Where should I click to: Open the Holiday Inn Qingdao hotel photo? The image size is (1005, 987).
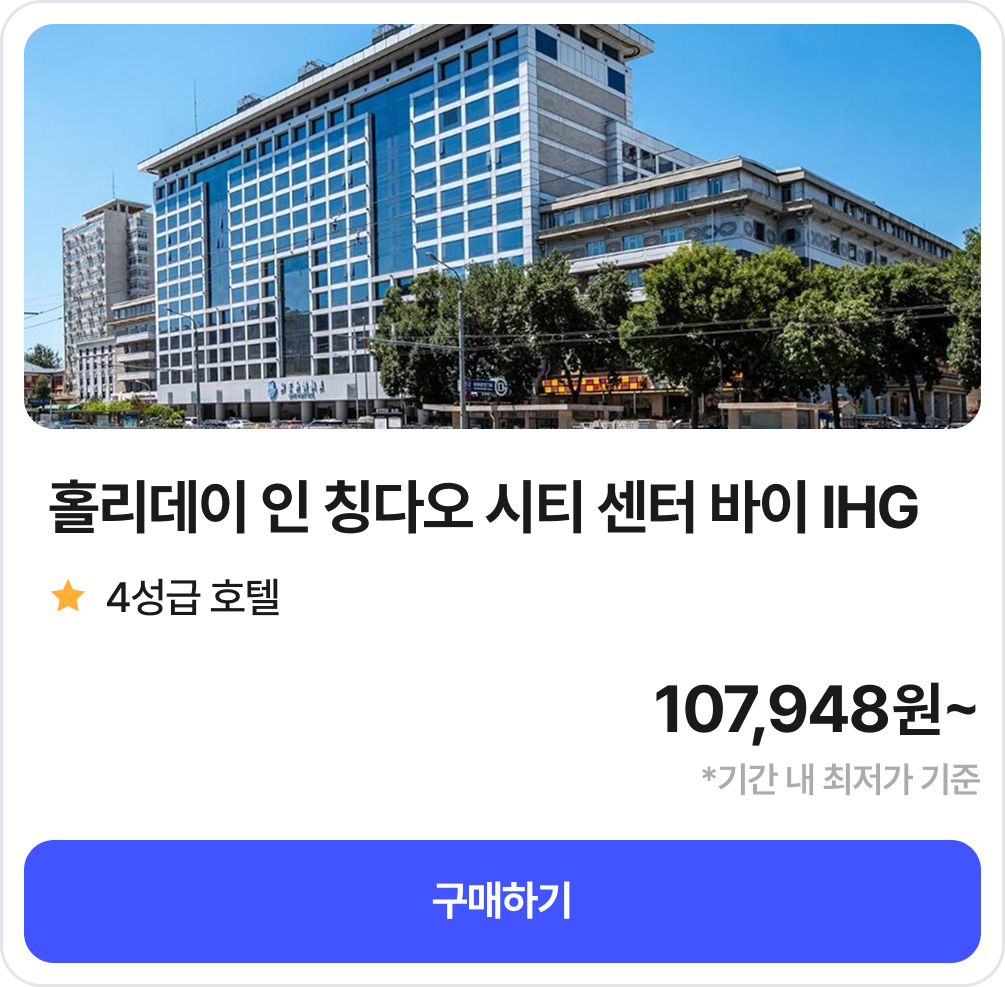pos(502,227)
